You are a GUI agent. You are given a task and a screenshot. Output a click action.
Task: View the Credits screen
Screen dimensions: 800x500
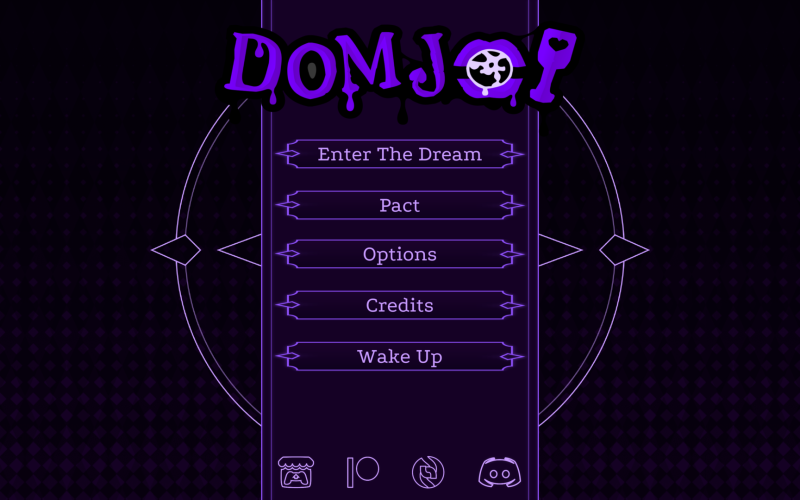(x=400, y=305)
